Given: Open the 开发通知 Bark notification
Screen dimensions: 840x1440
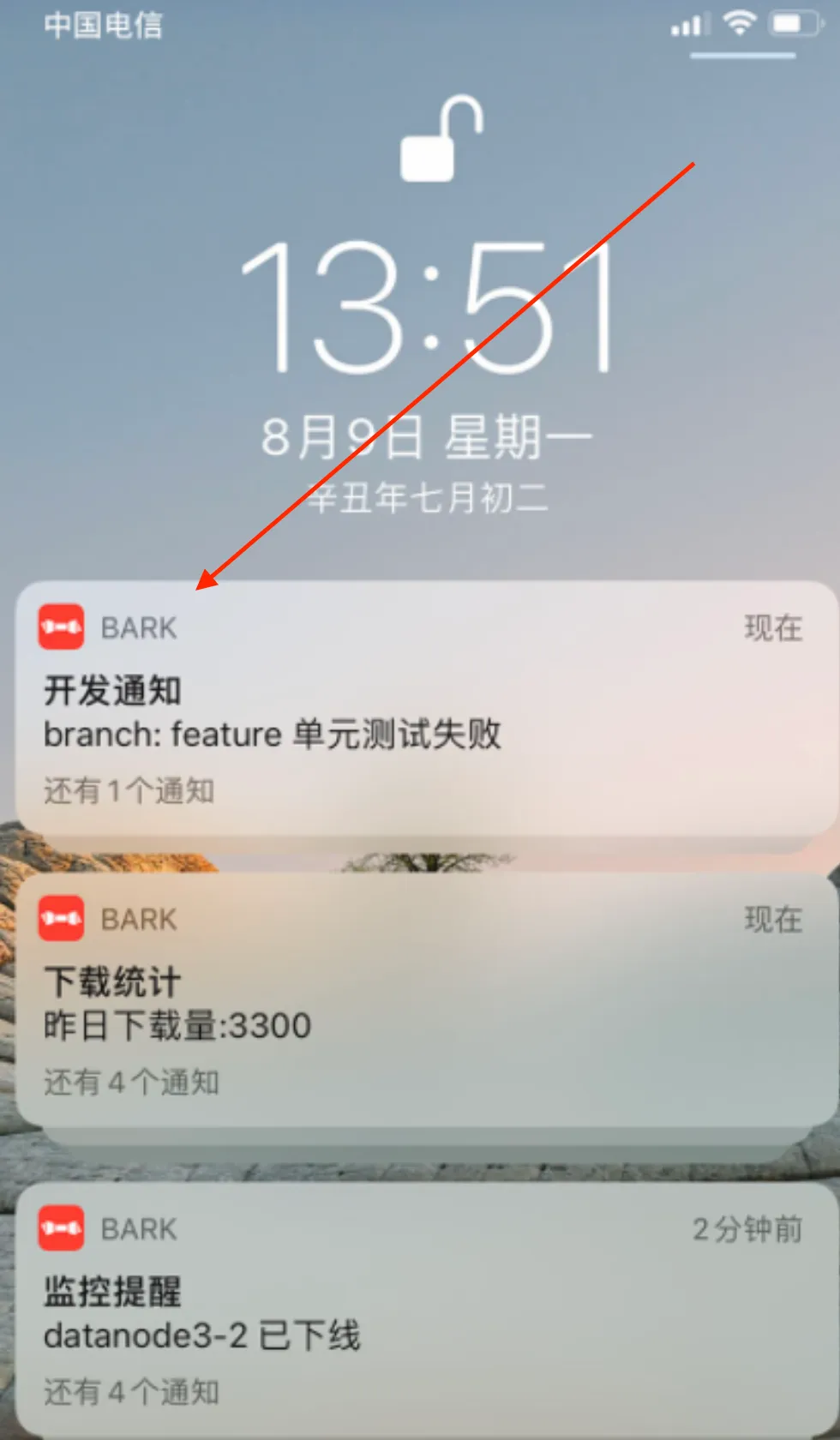Looking at the screenshot, I should pyautogui.click(x=425, y=710).
